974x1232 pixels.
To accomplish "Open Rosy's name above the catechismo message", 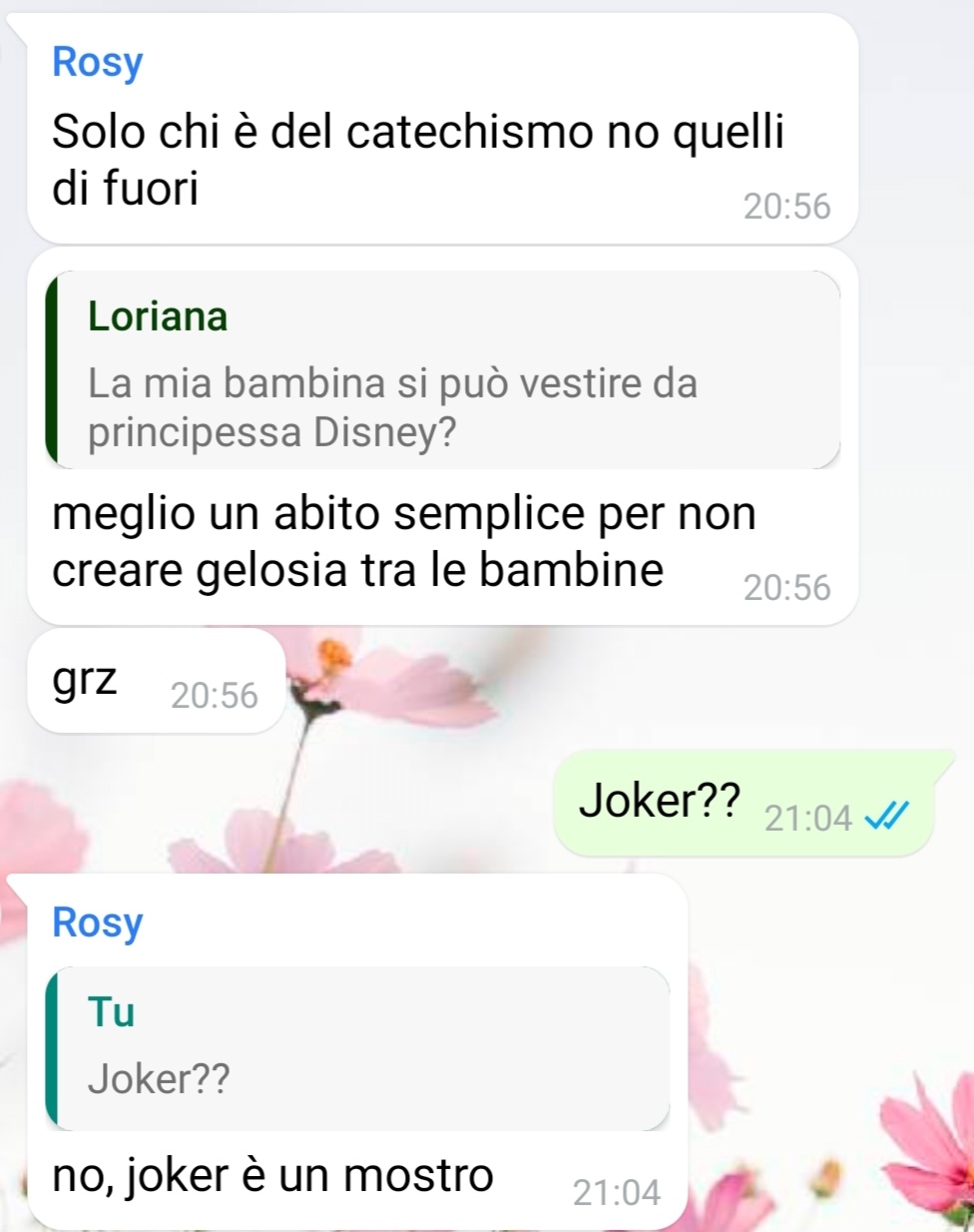I will point(98,62).
